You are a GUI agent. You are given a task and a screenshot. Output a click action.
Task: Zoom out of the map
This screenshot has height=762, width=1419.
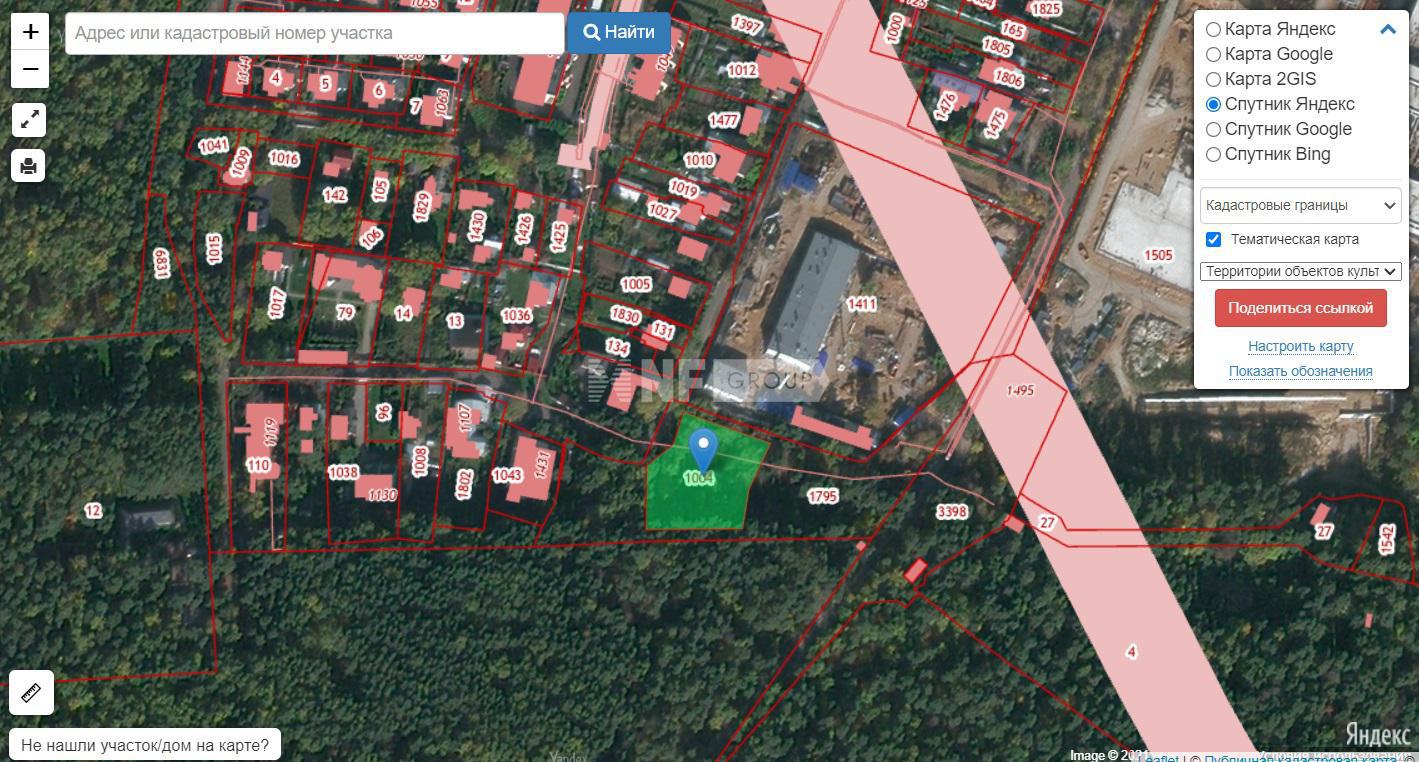click(x=30, y=69)
